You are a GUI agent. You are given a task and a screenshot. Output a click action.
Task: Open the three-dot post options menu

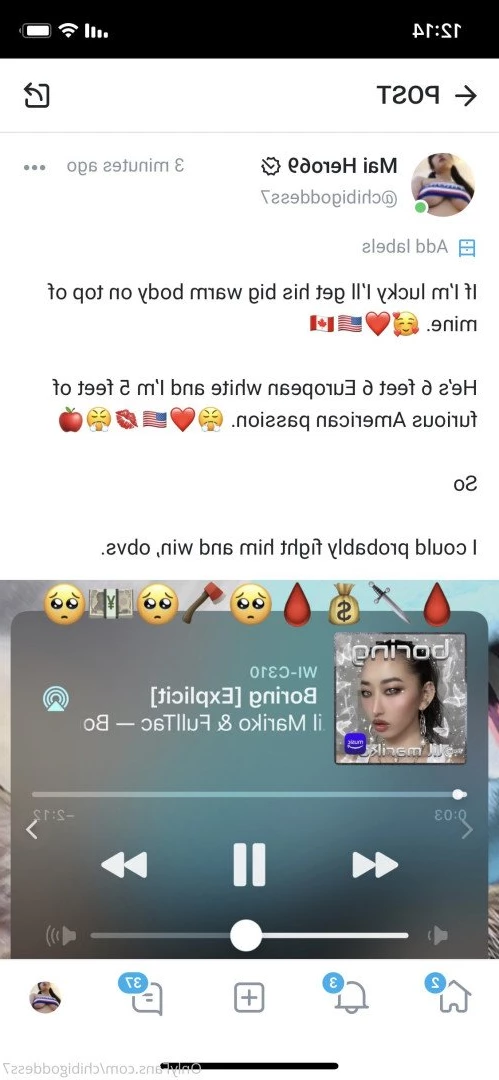click(x=34, y=167)
